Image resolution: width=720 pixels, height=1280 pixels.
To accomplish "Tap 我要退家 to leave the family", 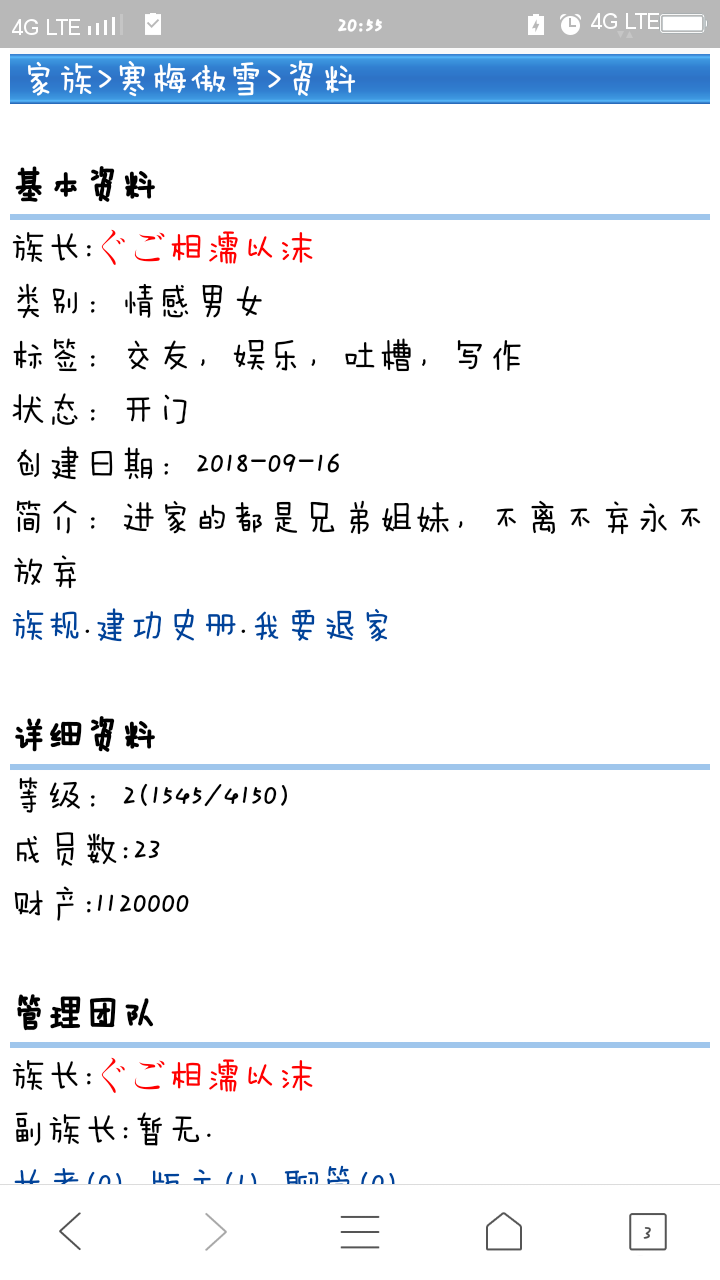I will tap(320, 627).
